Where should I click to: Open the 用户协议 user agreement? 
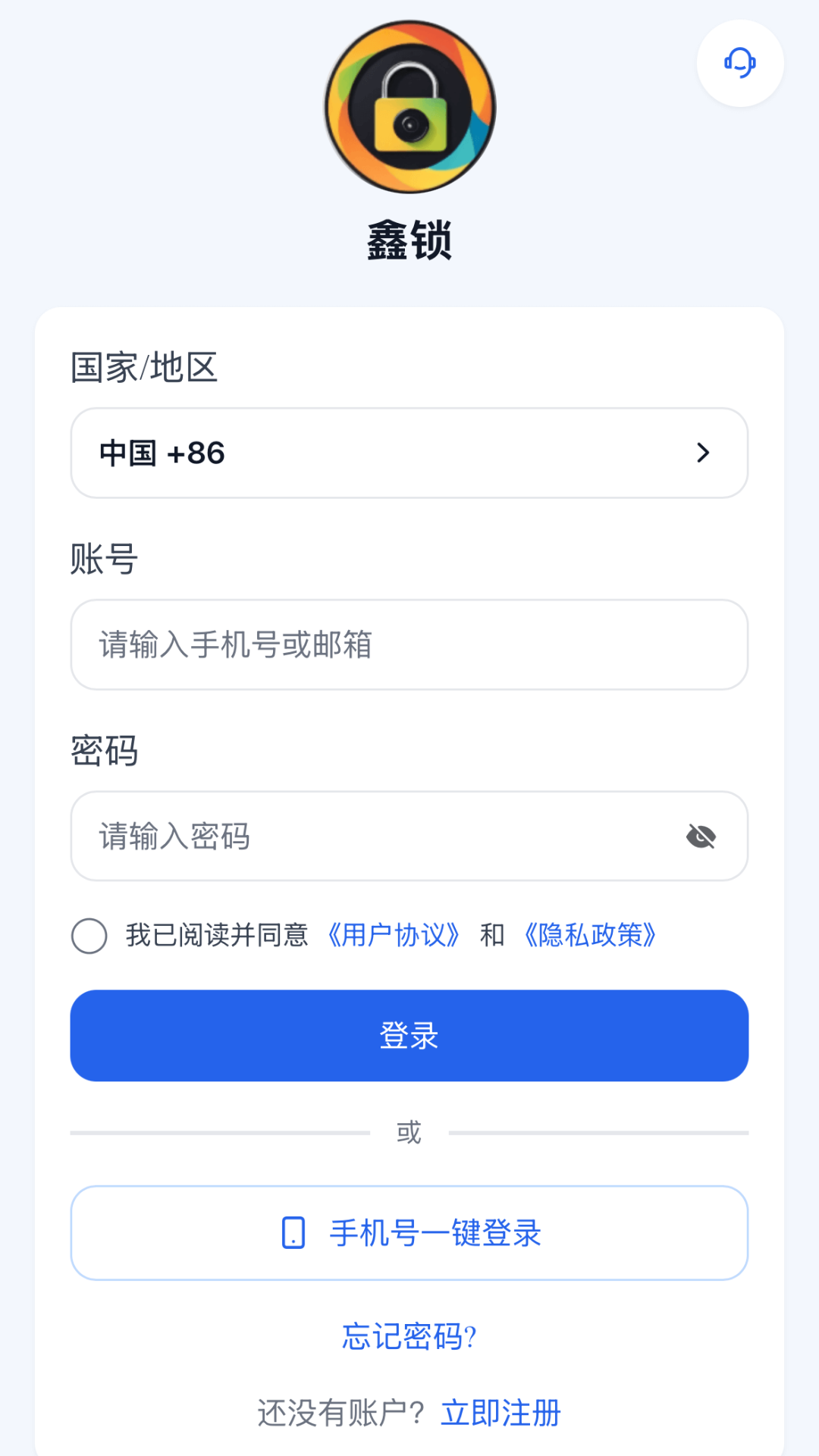coord(394,936)
